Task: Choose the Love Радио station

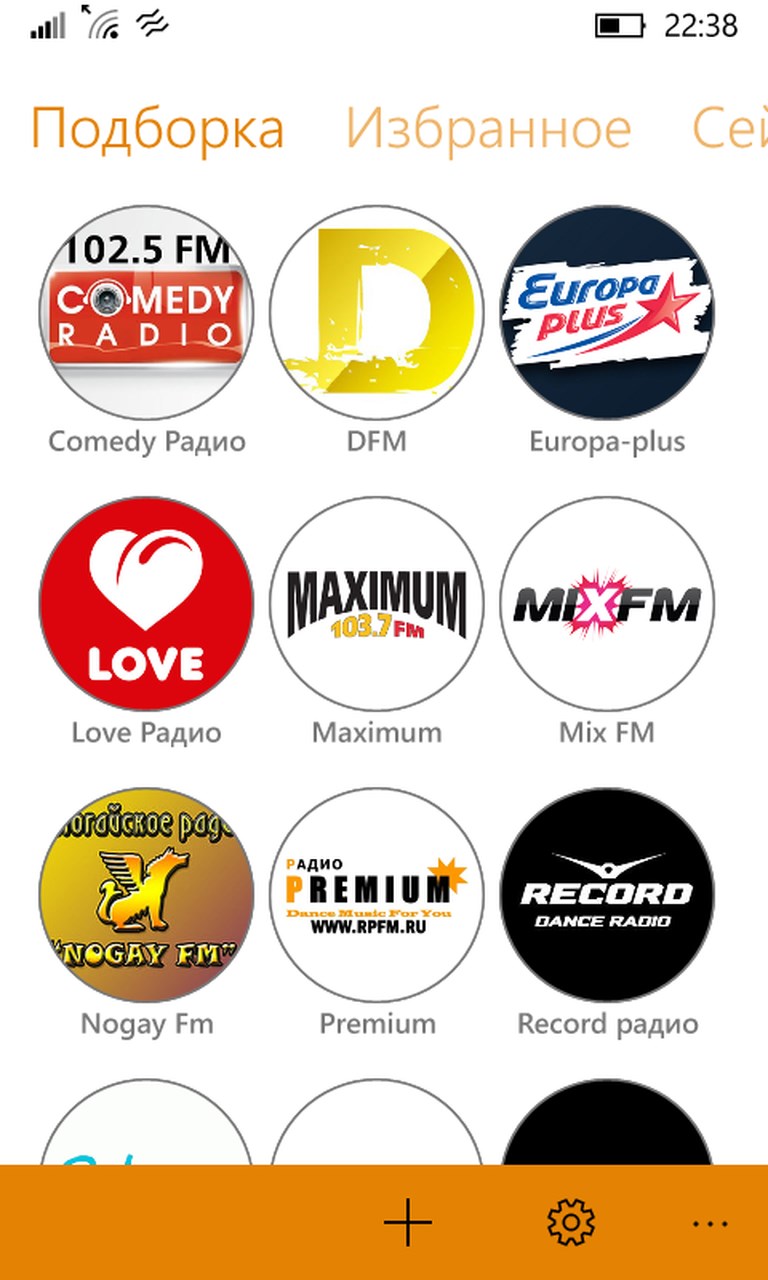Action: tap(146, 603)
